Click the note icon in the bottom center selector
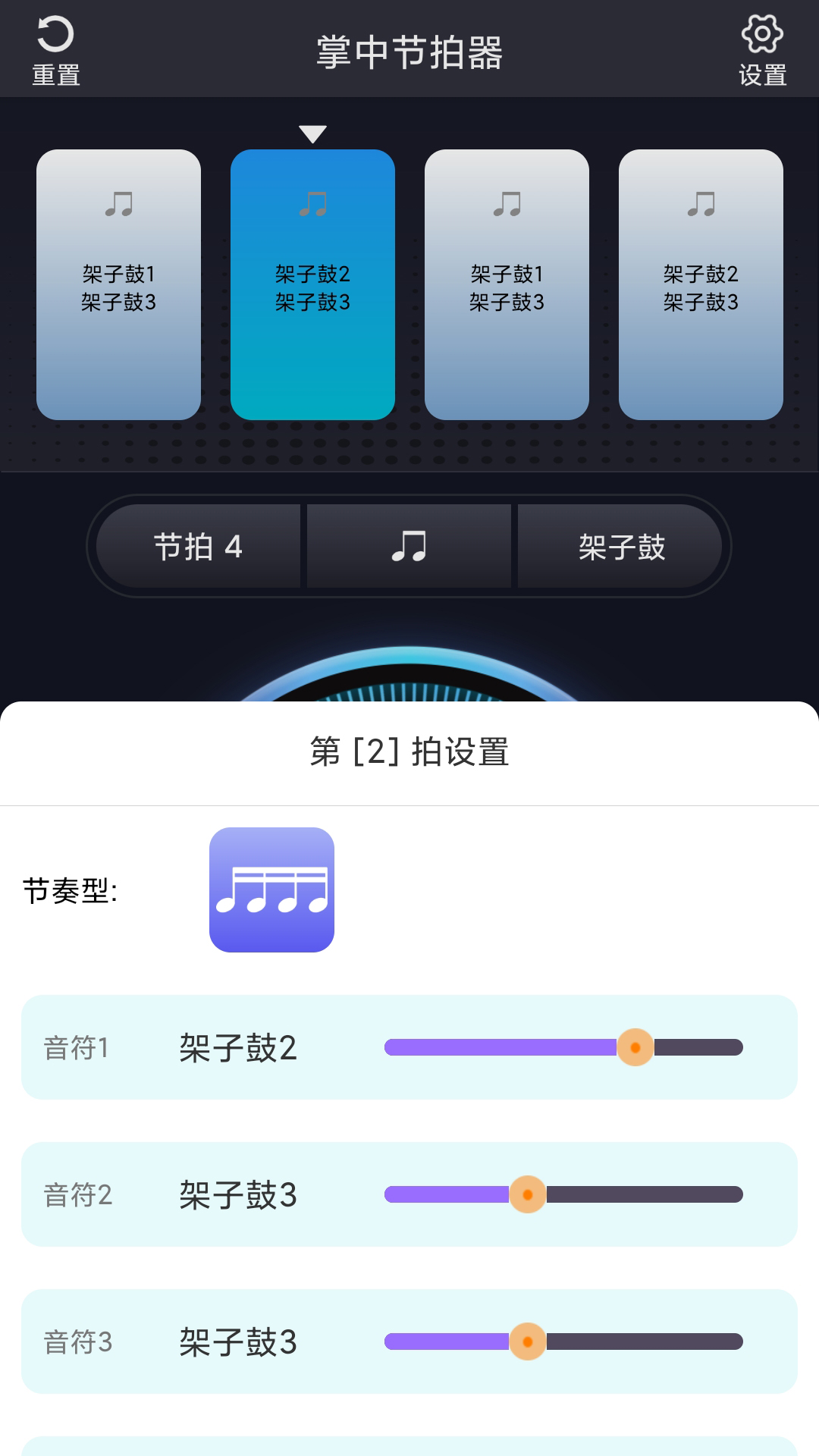 coord(408,546)
